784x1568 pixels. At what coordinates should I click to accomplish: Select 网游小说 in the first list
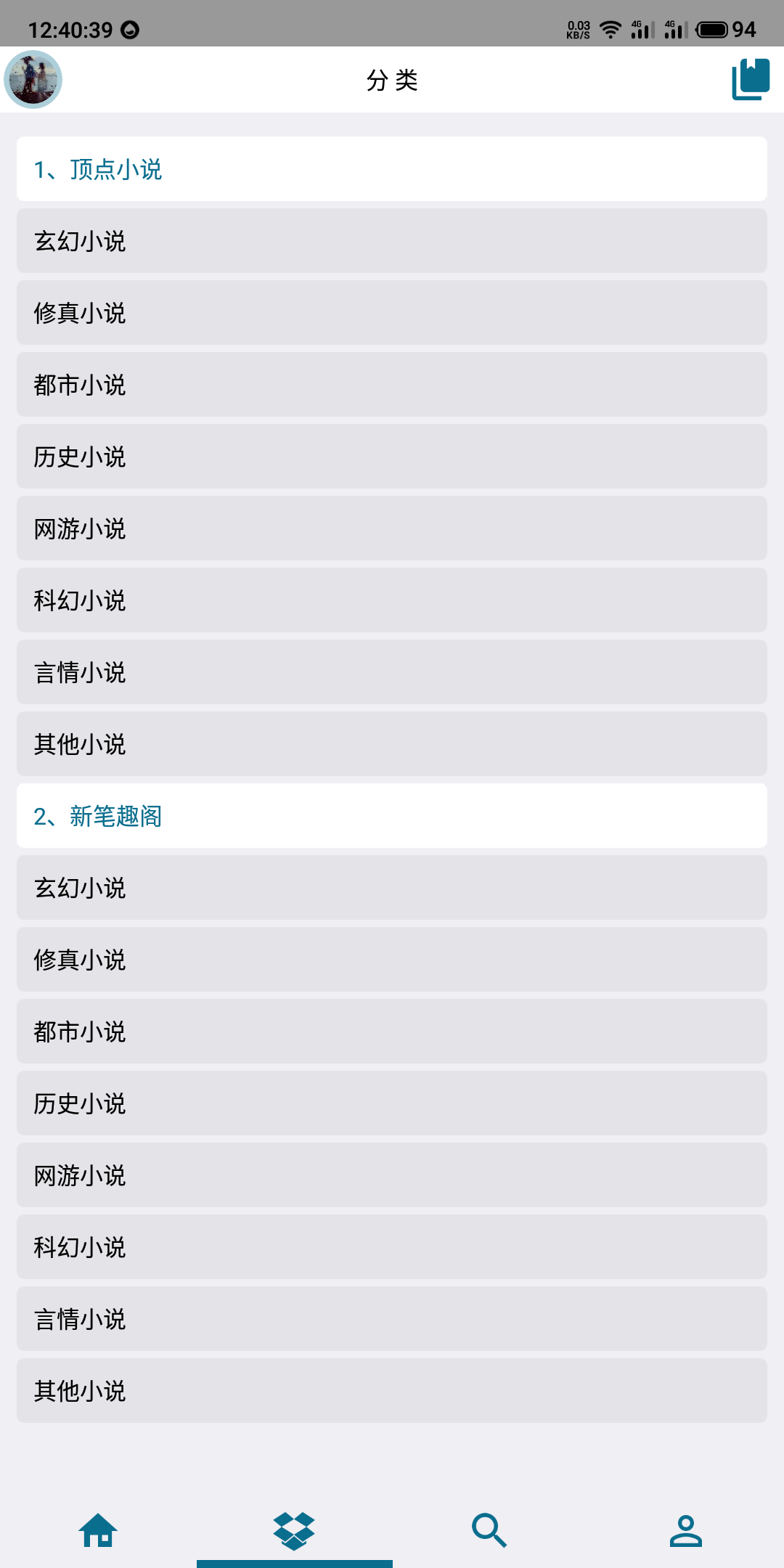(x=392, y=528)
